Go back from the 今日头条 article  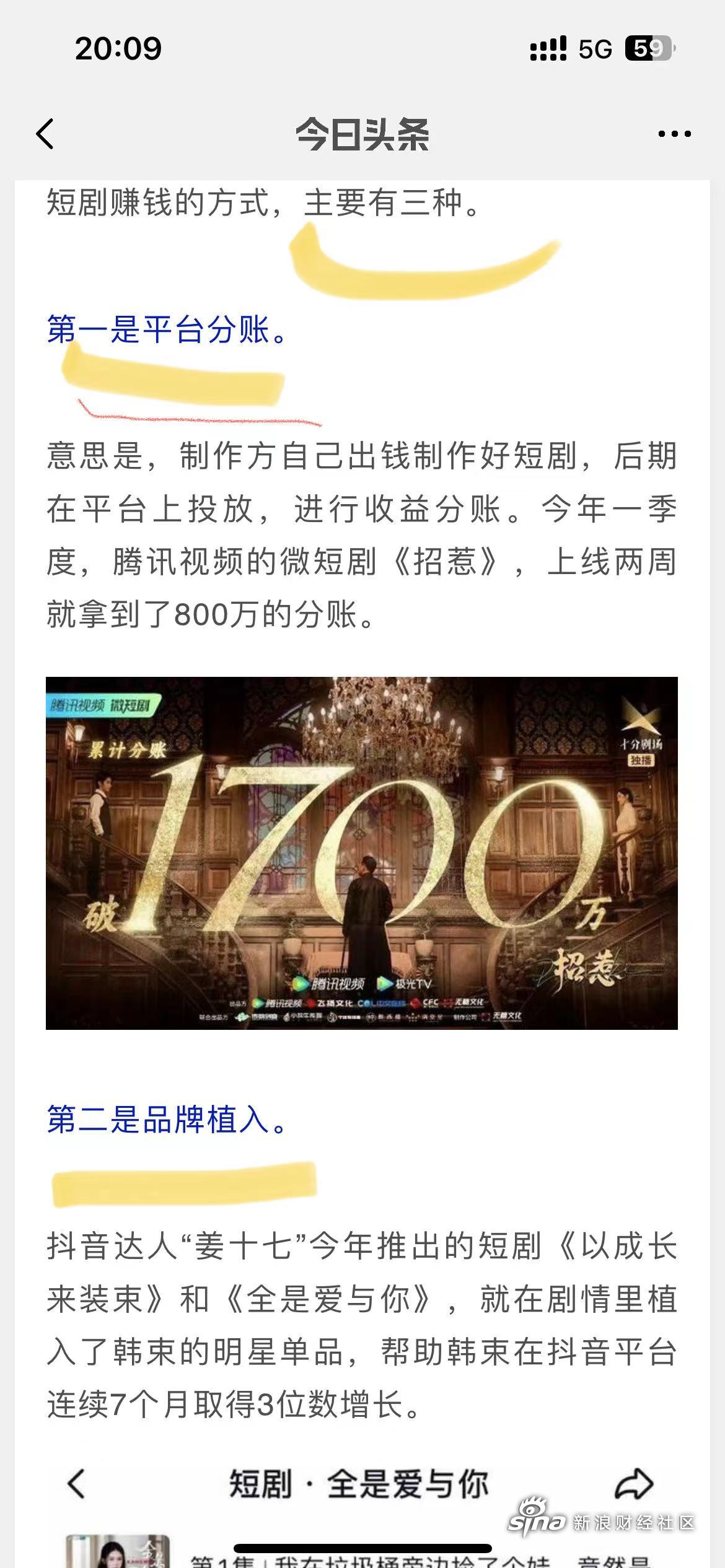click(x=45, y=134)
